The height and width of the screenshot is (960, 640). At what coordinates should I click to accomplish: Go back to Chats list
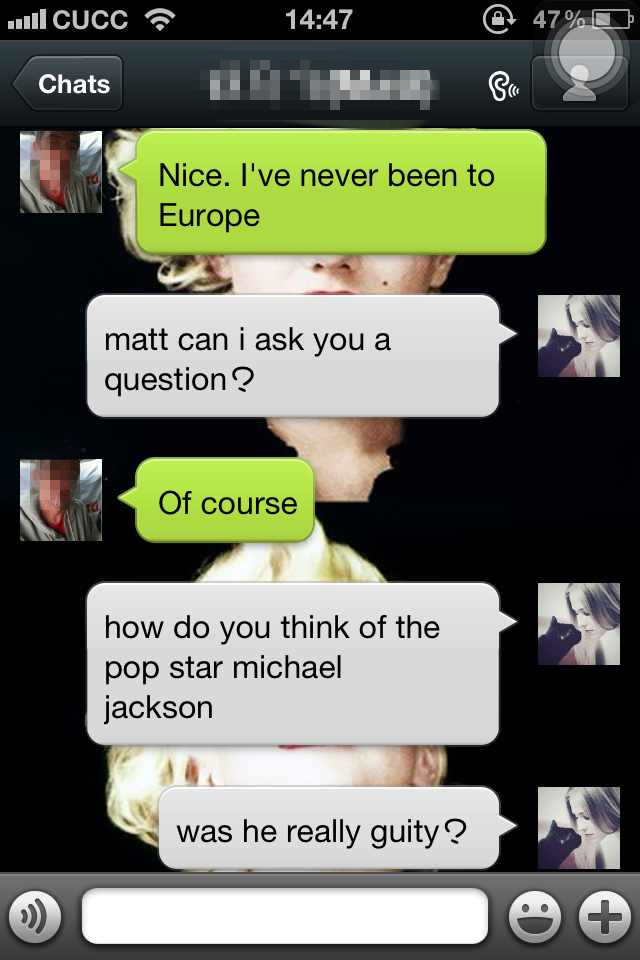click(x=68, y=84)
